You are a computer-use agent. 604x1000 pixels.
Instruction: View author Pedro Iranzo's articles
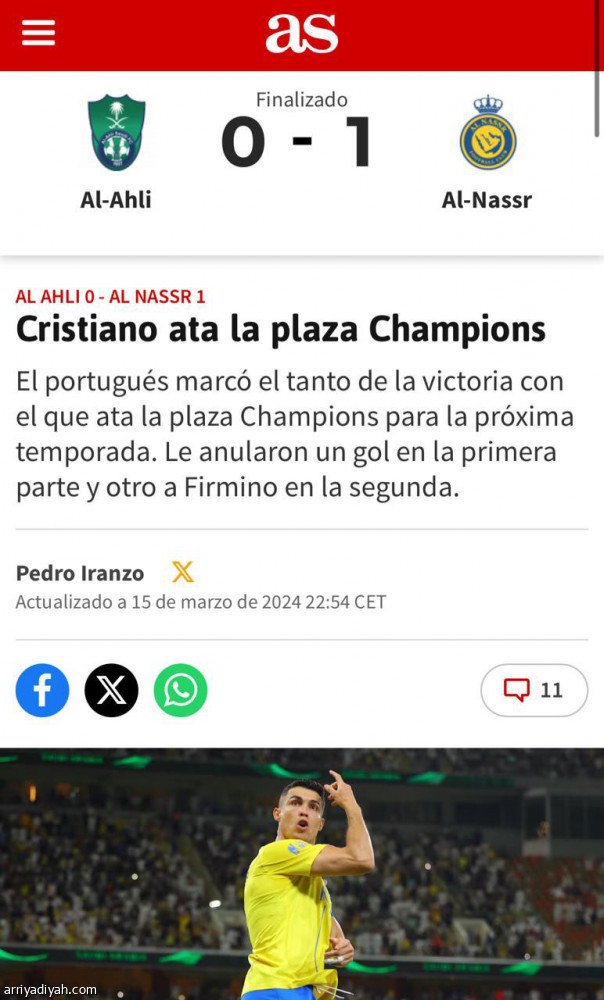[x=80, y=573]
